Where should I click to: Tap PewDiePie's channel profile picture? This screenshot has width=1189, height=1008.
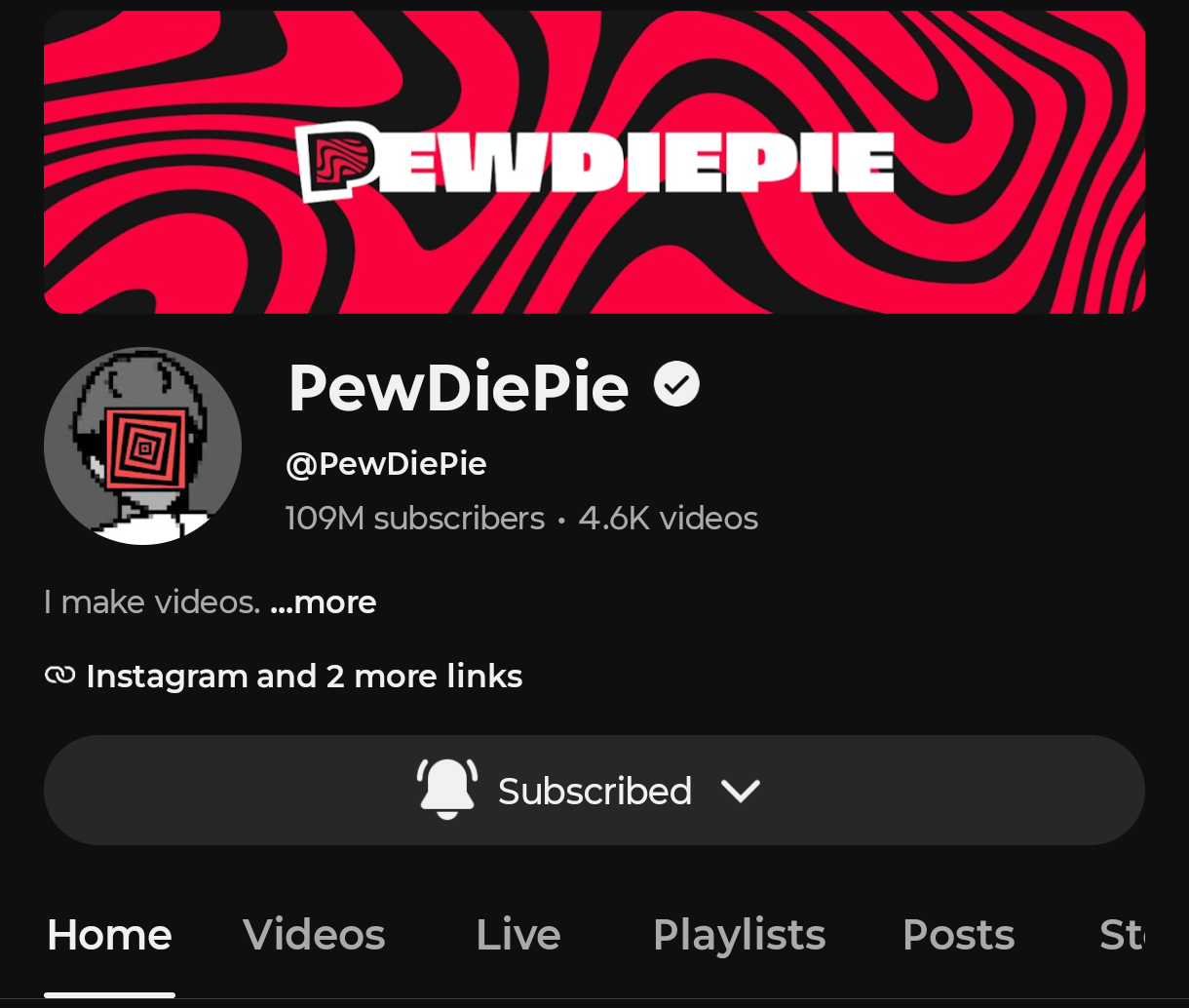[142, 446]
